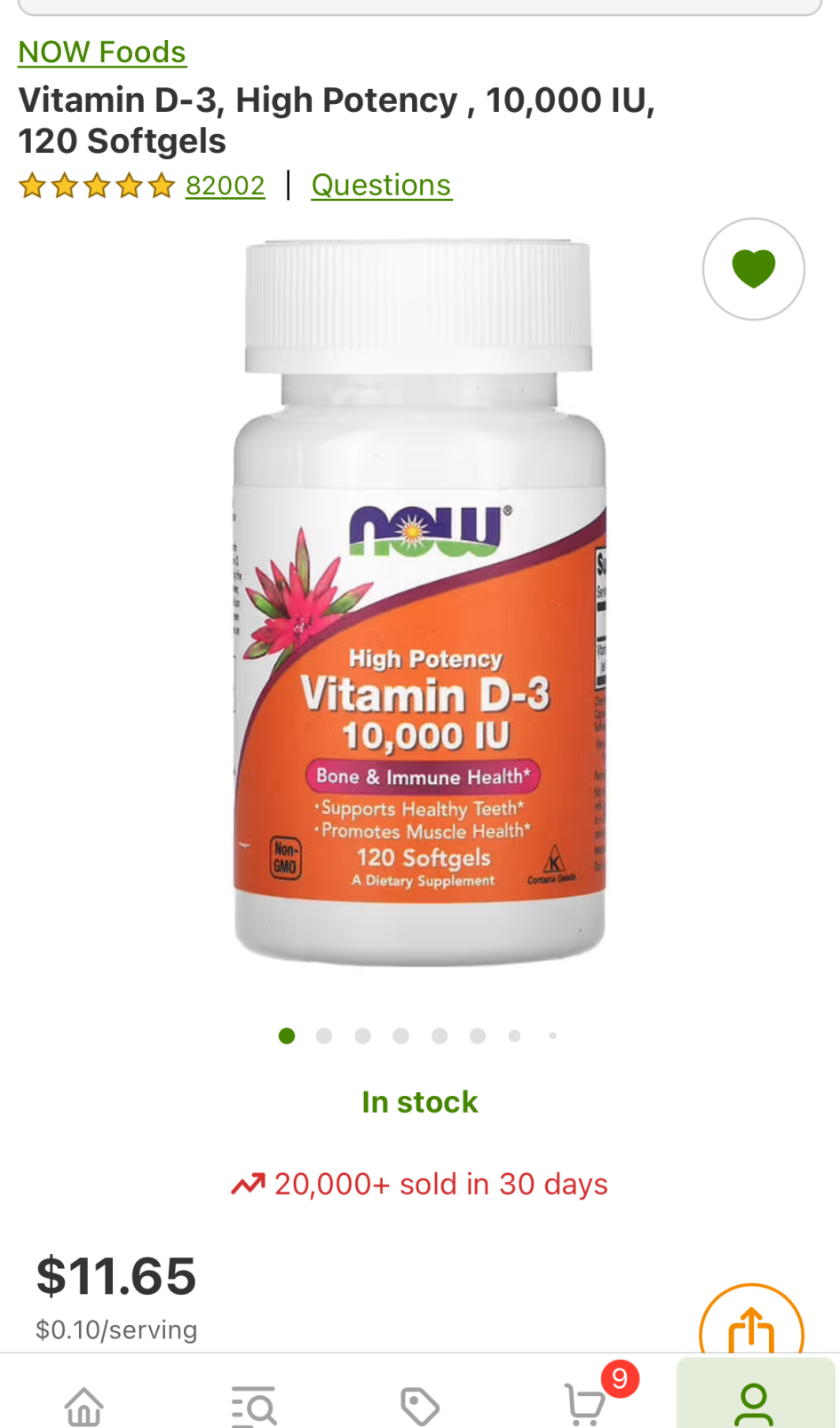Screen dimensions: 840x1428
Task: Open the NOW Foods brand link
Action: tap(102, 52)
